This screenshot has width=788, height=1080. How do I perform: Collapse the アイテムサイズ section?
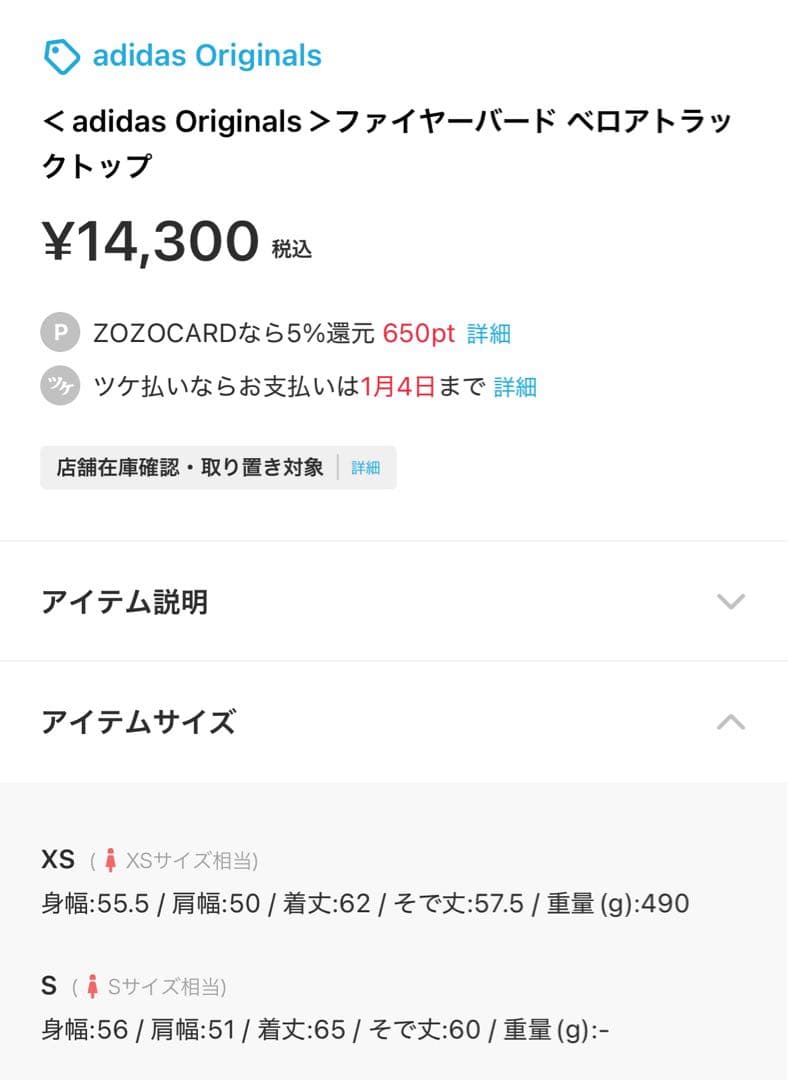click(731, 721)
